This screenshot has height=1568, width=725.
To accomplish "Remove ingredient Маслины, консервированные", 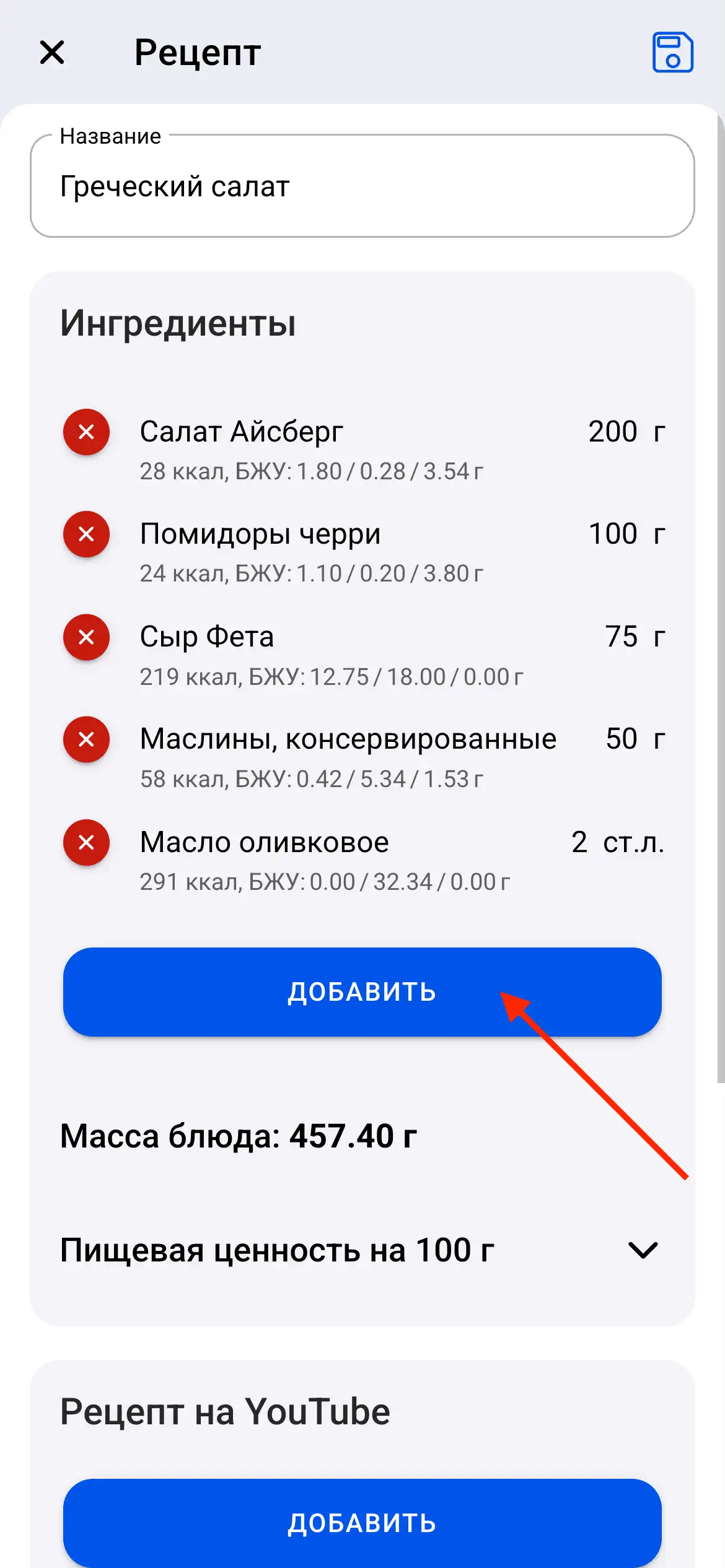I will point(86,739).
